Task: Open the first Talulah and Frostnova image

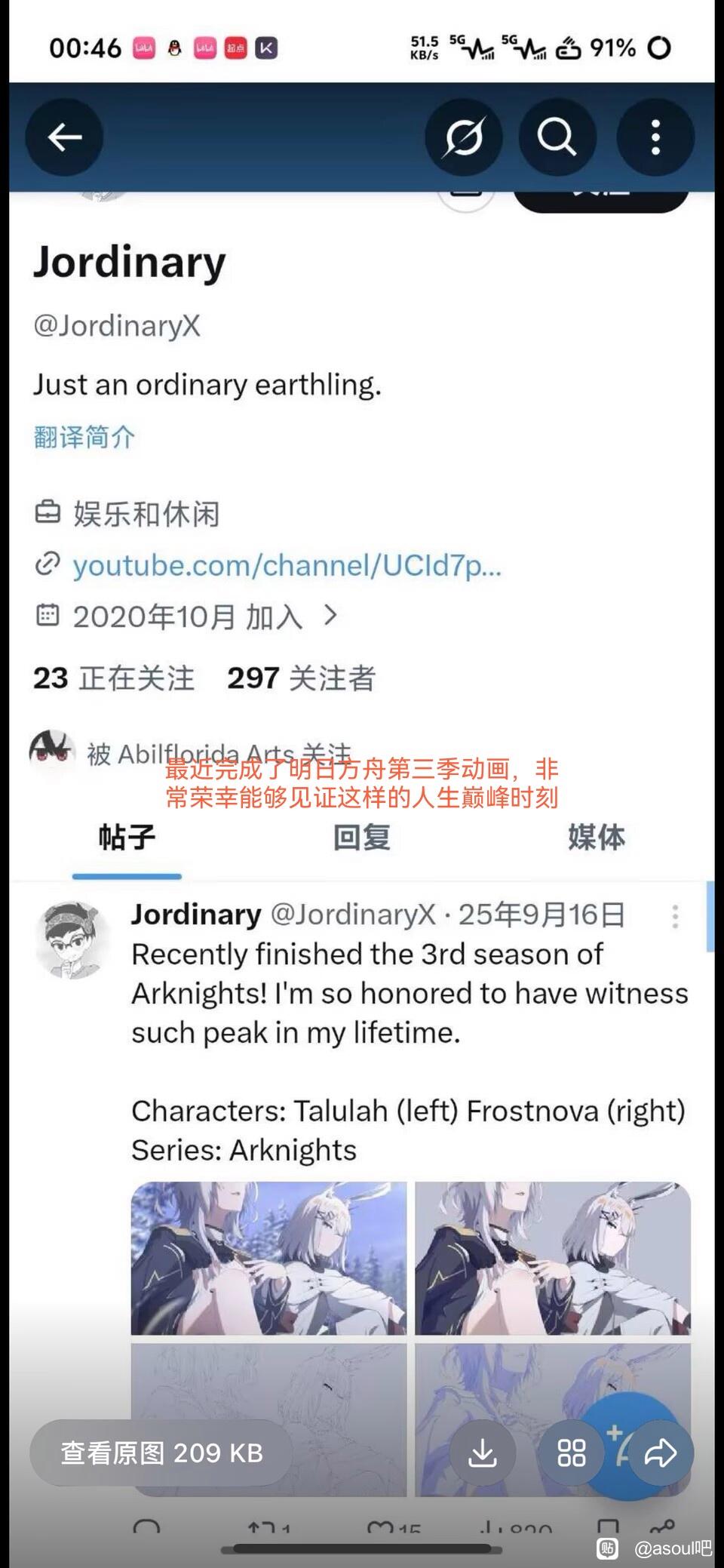Action: pos(268,1258)
